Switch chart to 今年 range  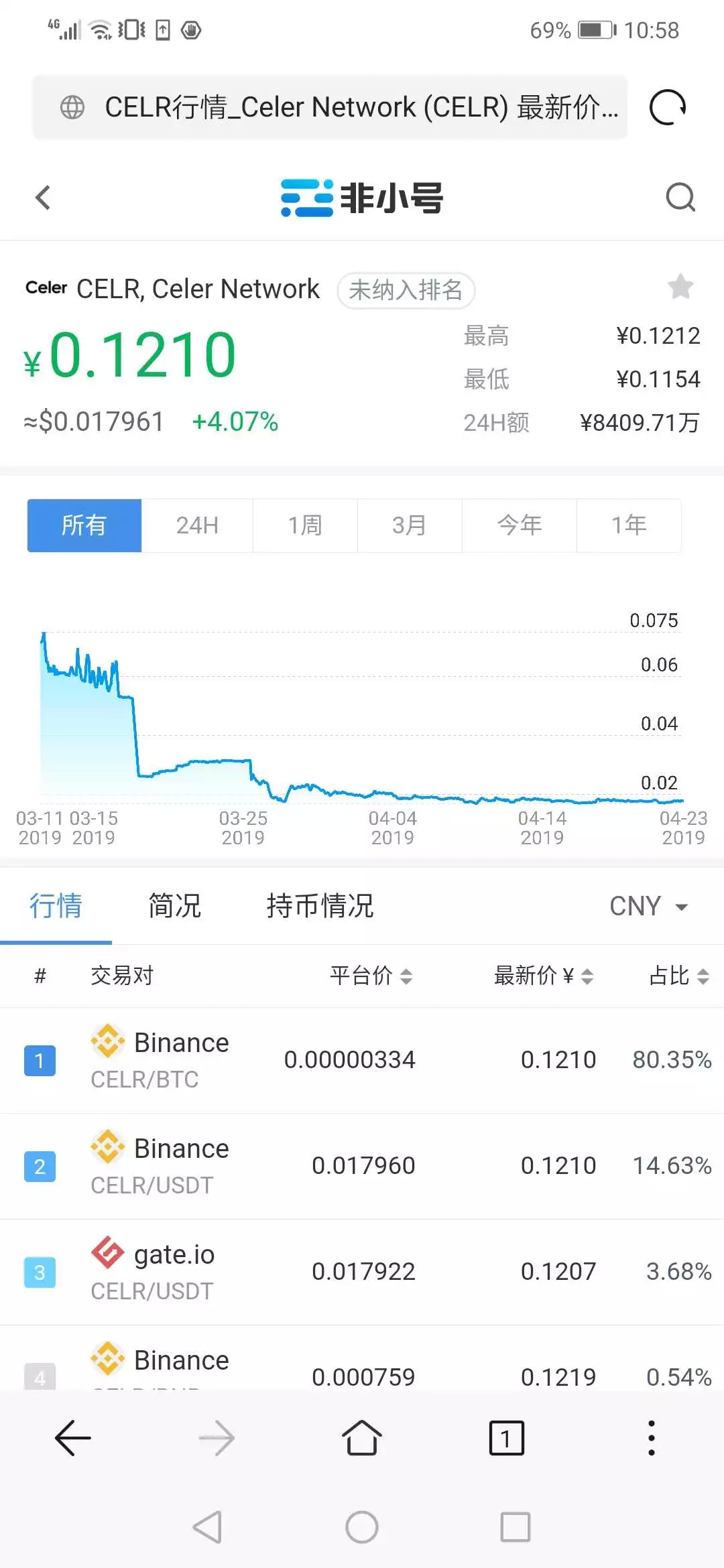pos(520,525)
